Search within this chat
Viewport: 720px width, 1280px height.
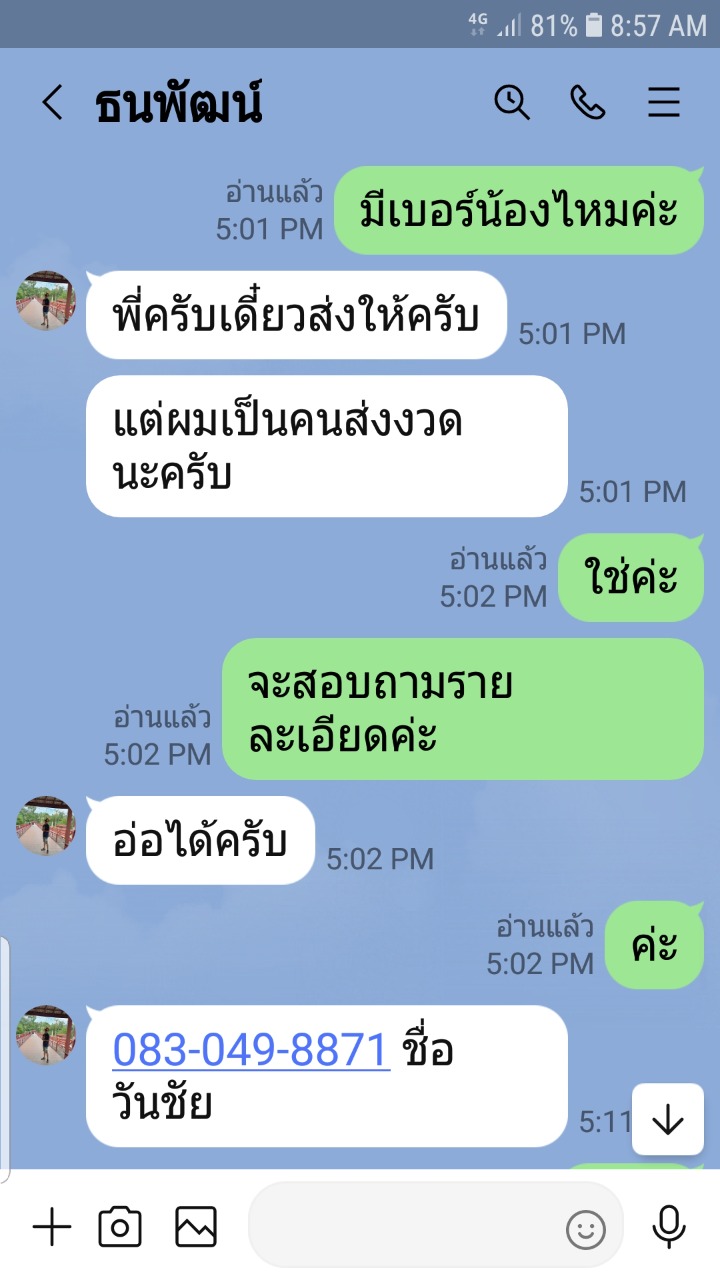point(512,103)
